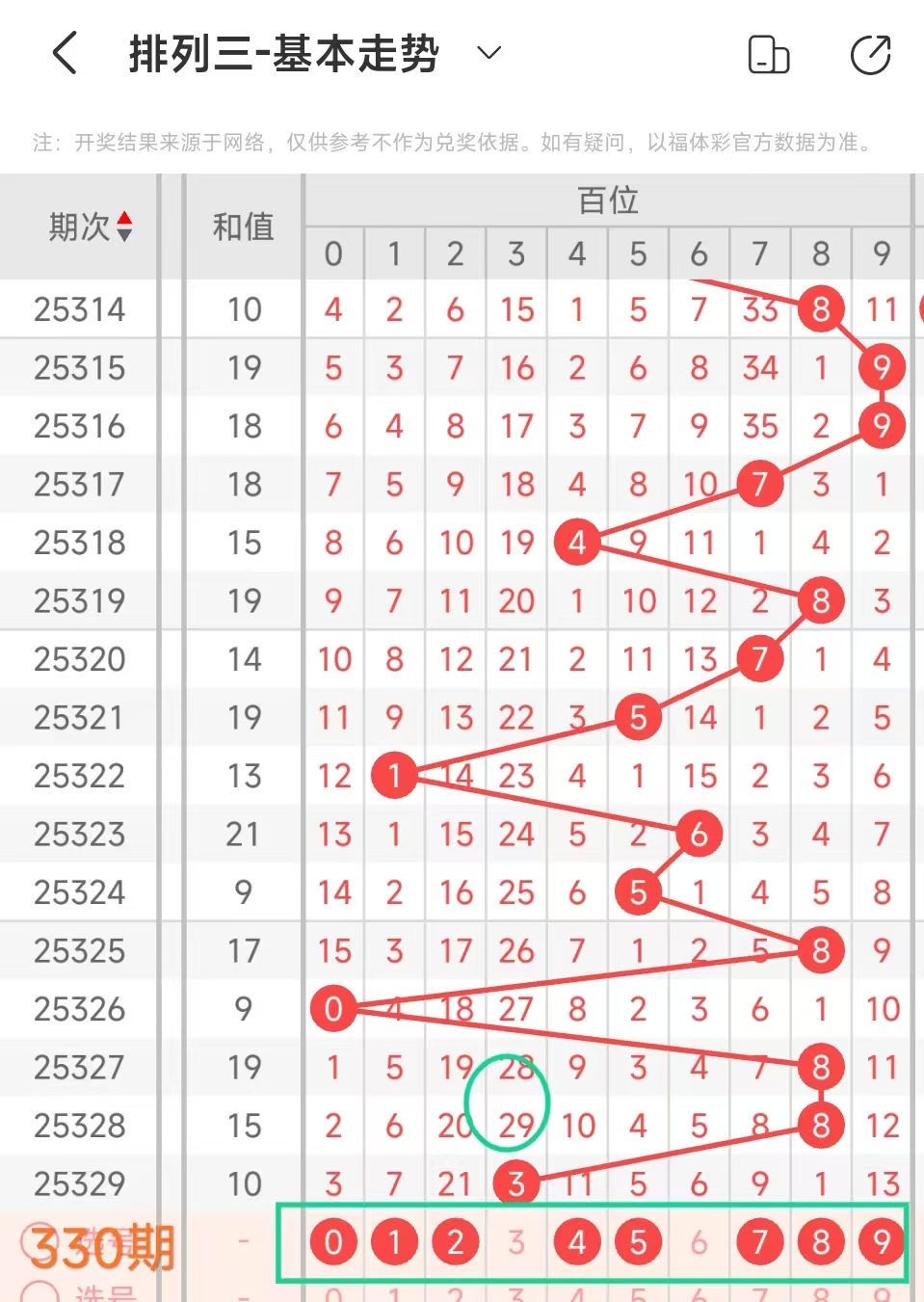Sort the draws by 期次

point(90,227)
